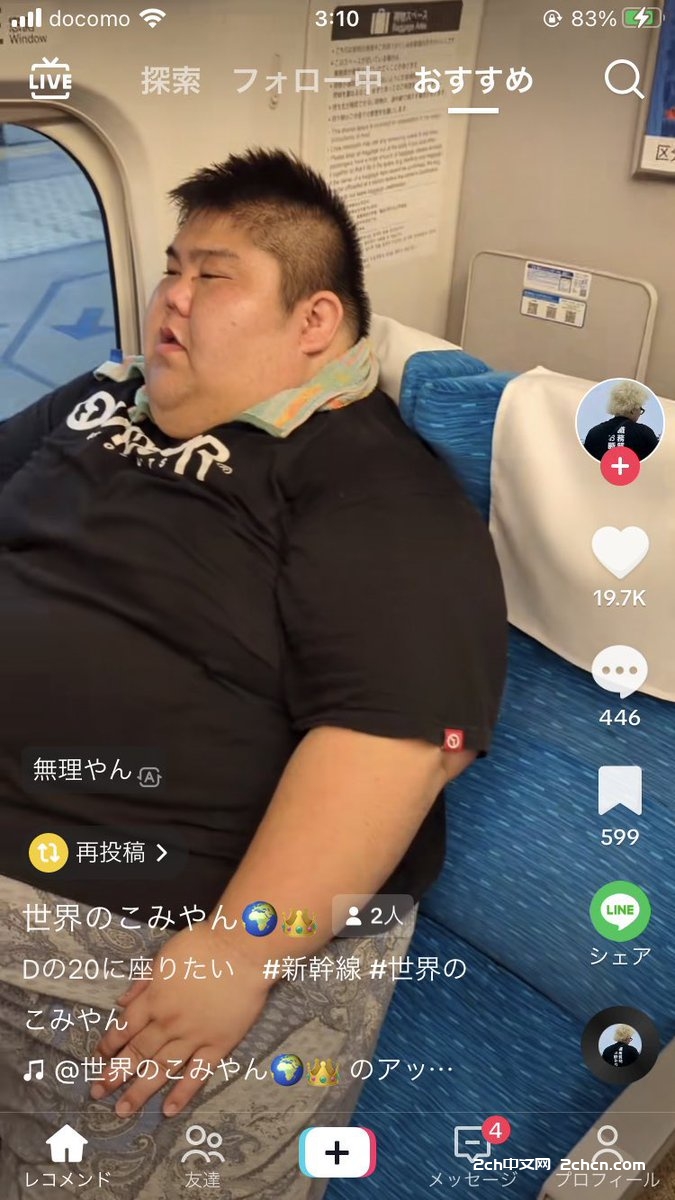Switch to the 探索 tab
The width and height of the screenshot is (675, 1200).
[170, 81]
